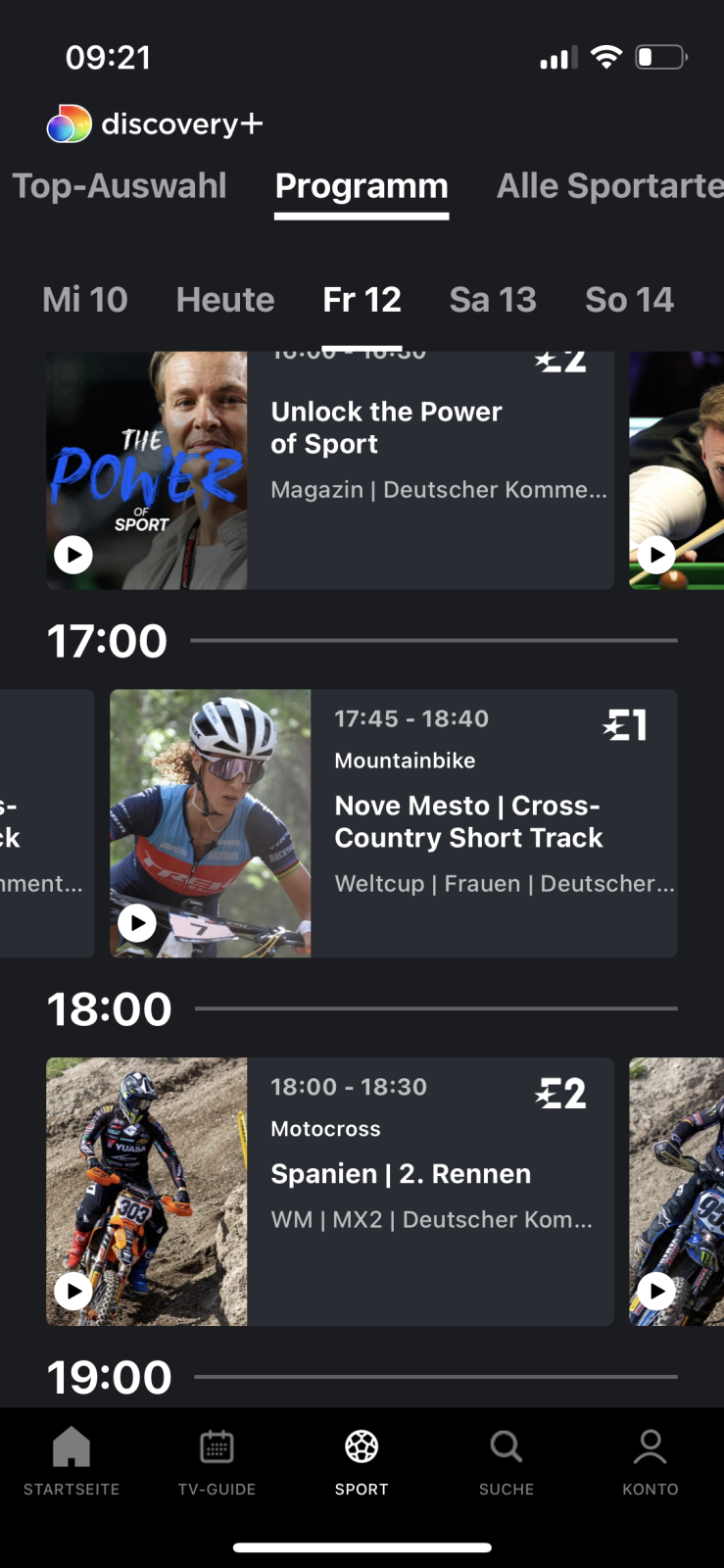Open Nove Mesto Cross-Country Short Track card
Viewport: 724px width, 1568px height.
coord(493,823)
